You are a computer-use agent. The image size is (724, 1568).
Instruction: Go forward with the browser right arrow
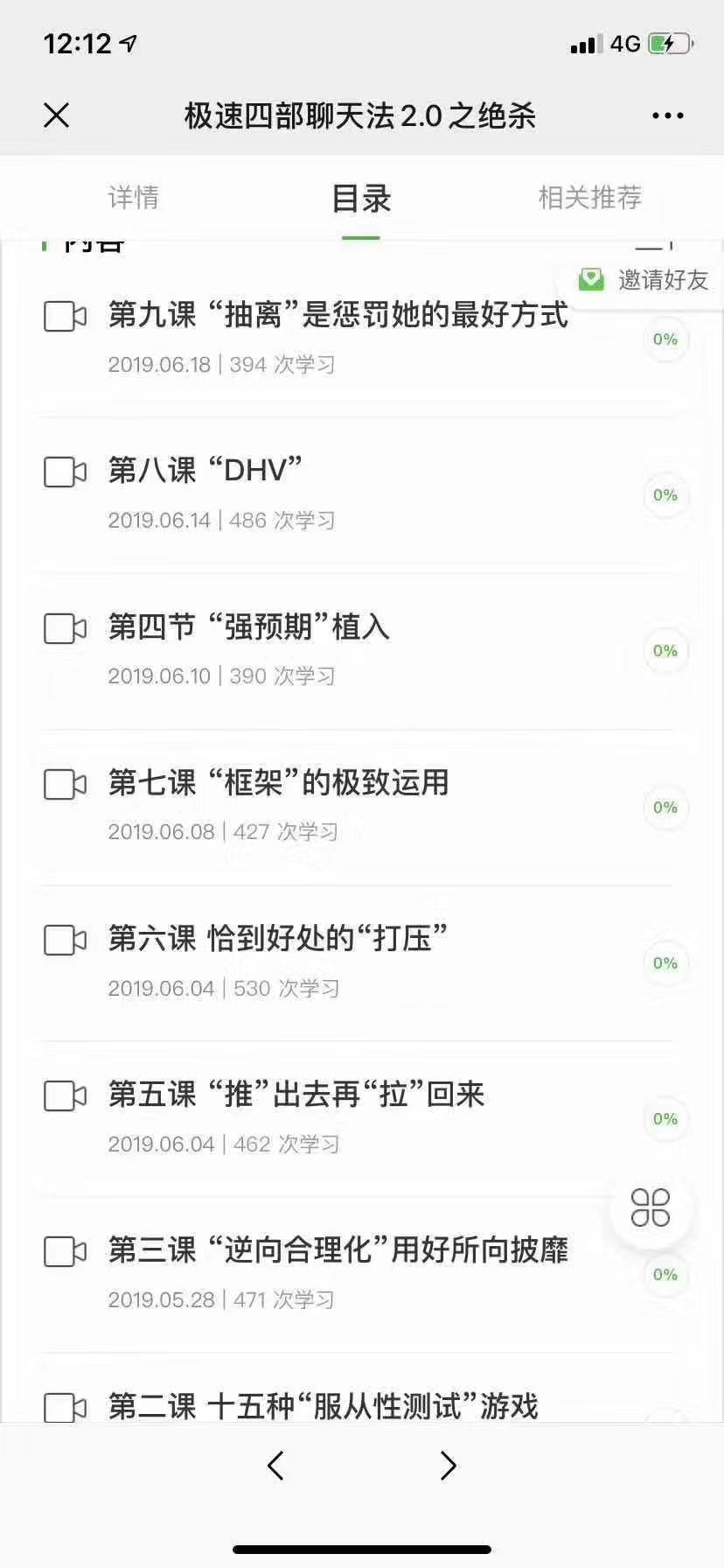tap(448, 1466)
